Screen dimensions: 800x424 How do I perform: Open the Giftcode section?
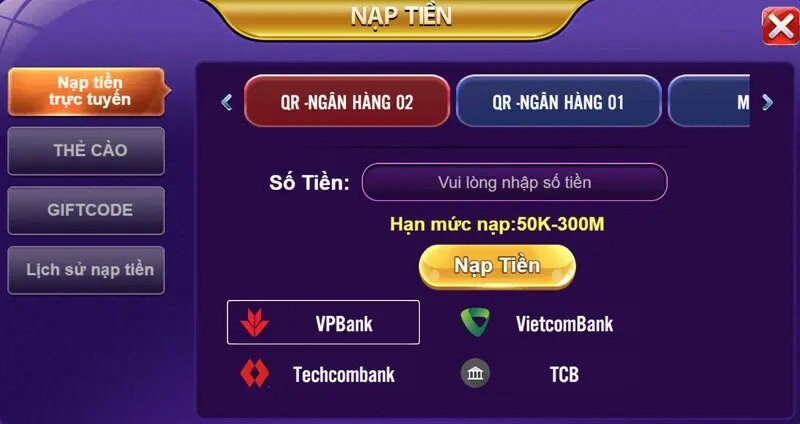click(x=85, y=210)
